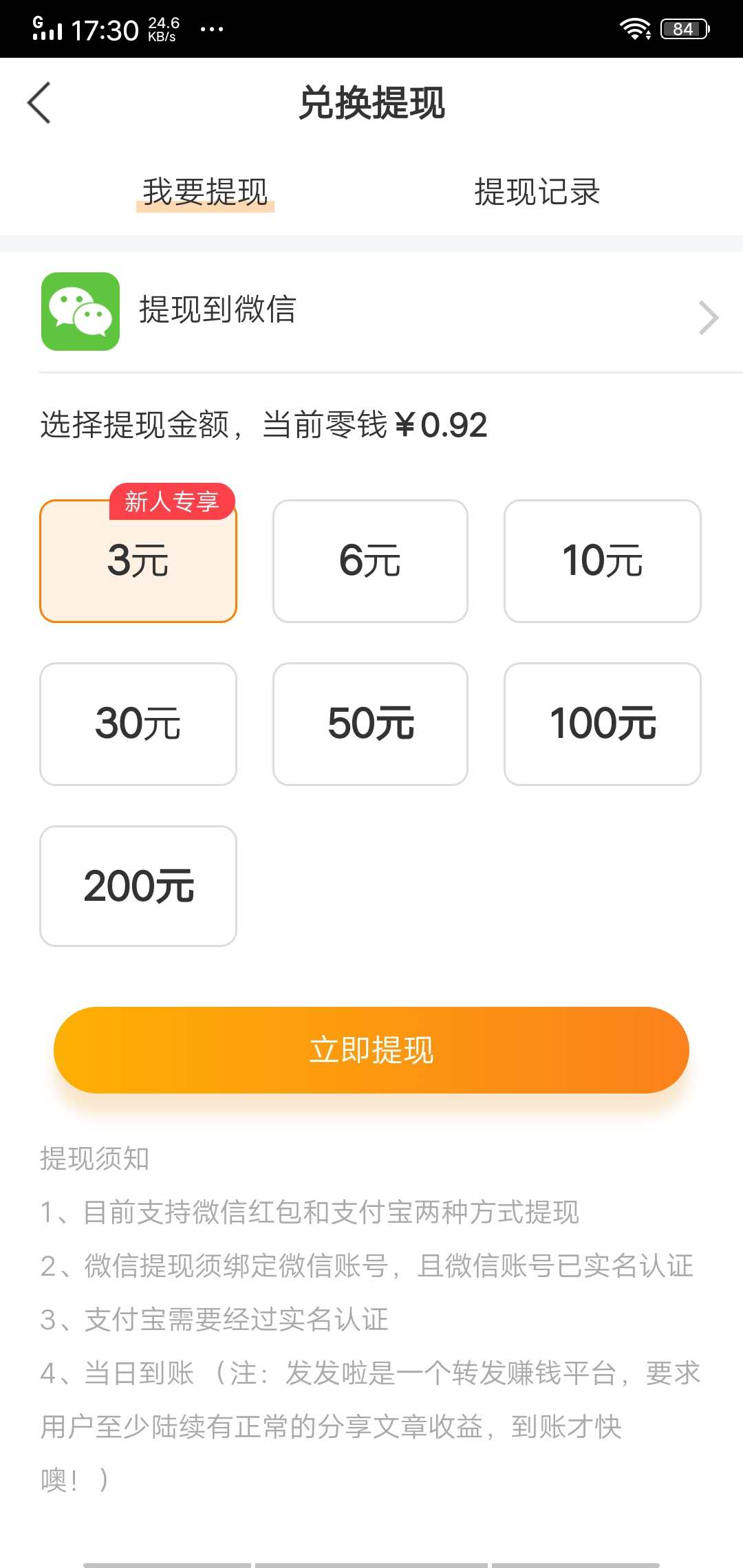Select the 6元 withdrawal amount
Image resolution: width=743 pixels, height=1568 pixels.
[x=370, y=560]
